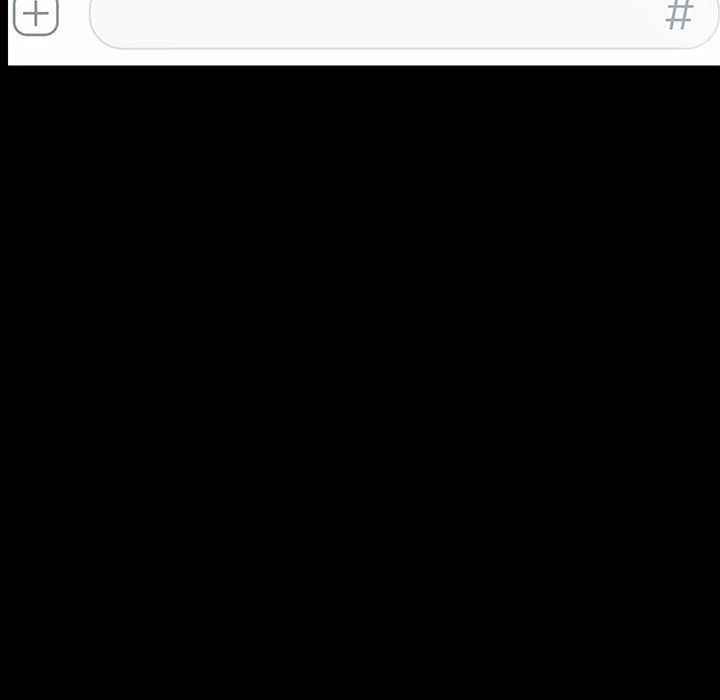Focus the message input field
720x700 pixels.
click(370, 20)
